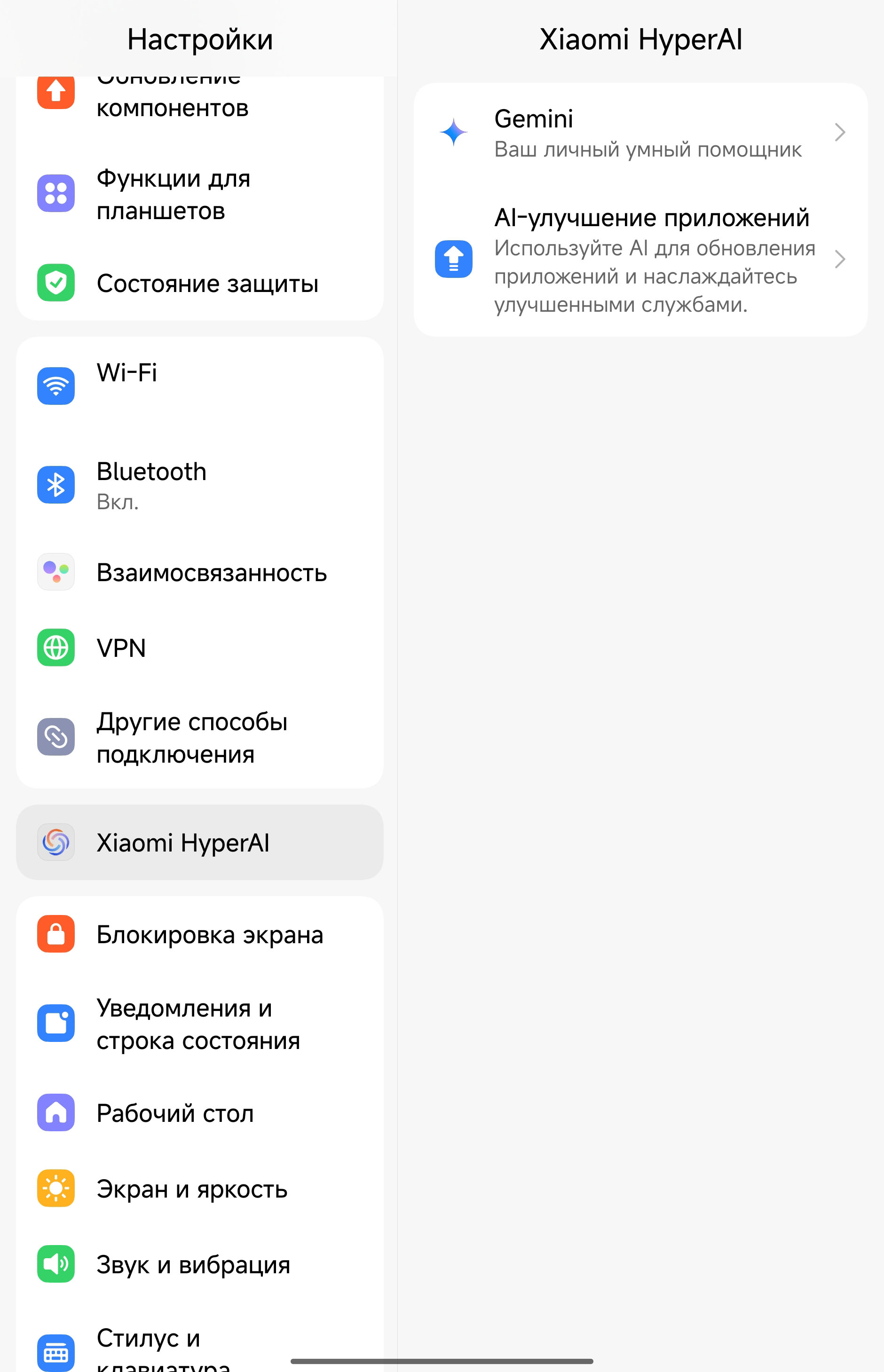Open Взаимосвязанность settings
Viewport: 884px width, 1372px height.
(199, 572)
